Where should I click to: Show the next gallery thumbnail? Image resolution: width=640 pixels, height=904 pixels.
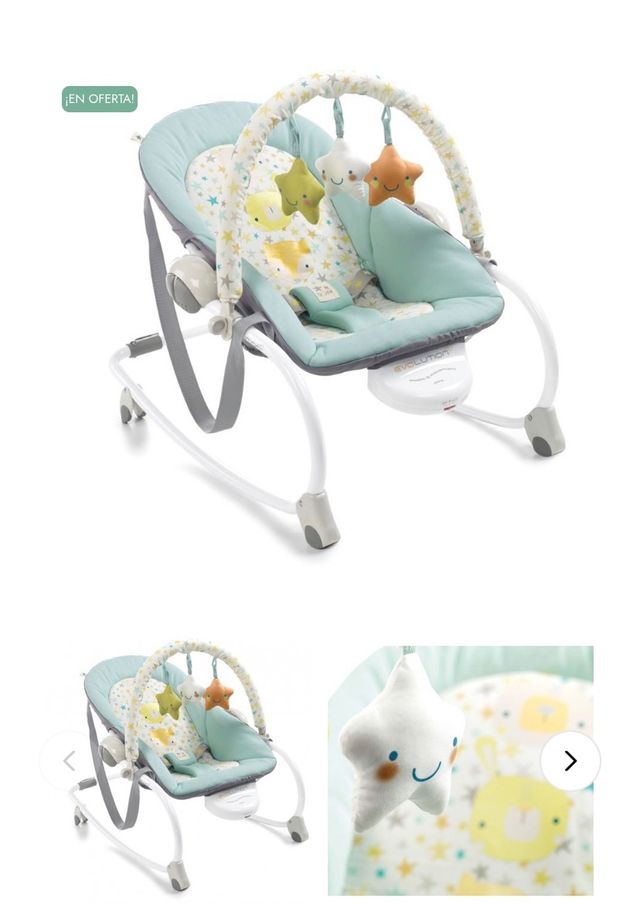click(570, 761)
